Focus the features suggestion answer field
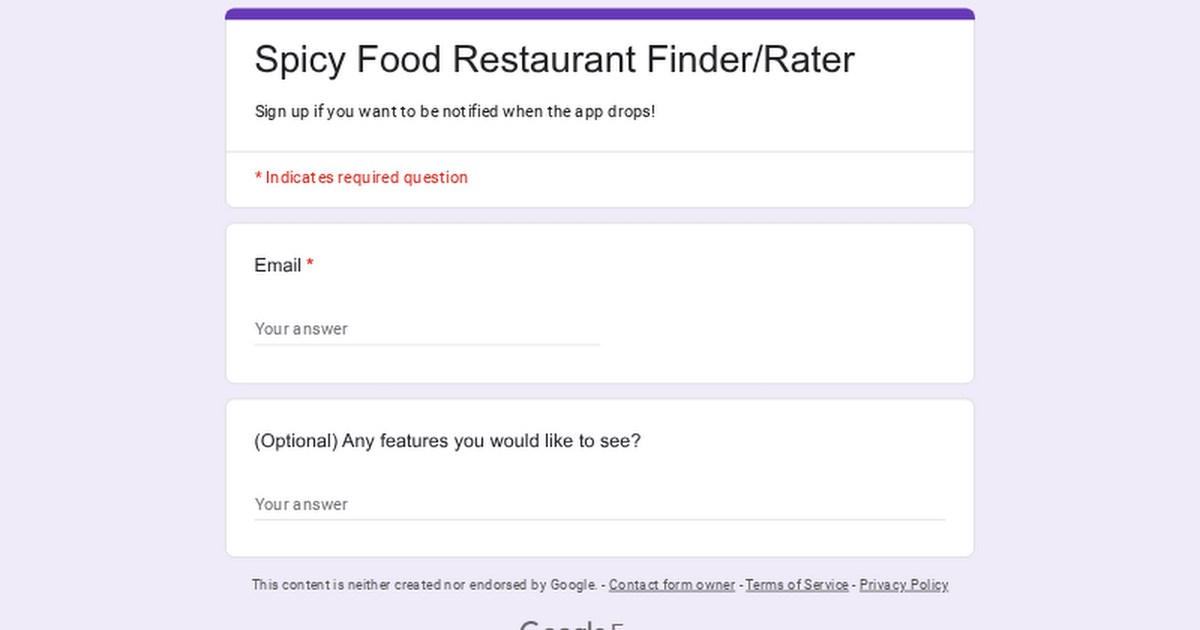This screenshot has width=1200, height=630. click(599, 504)
